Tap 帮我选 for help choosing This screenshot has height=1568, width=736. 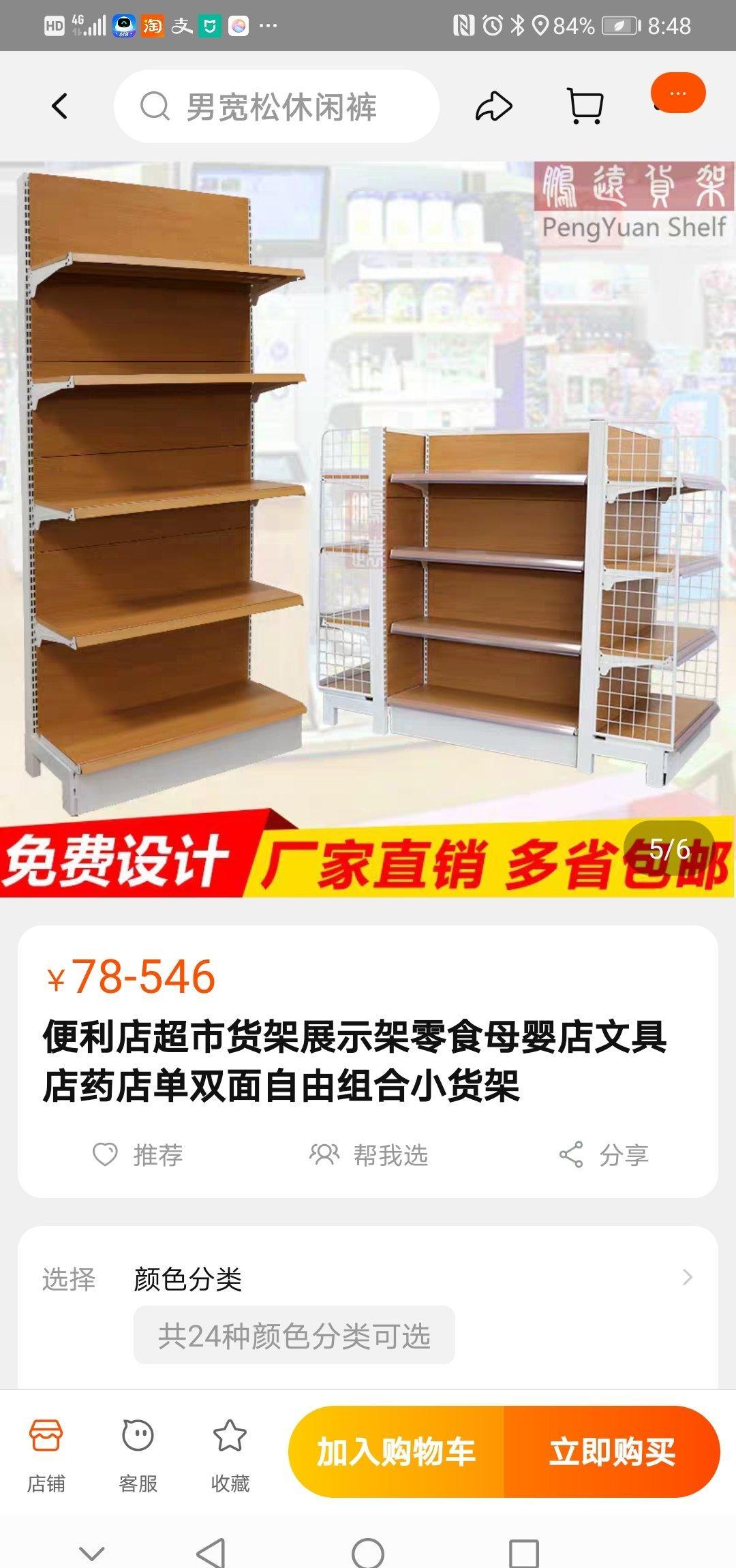369,1155
